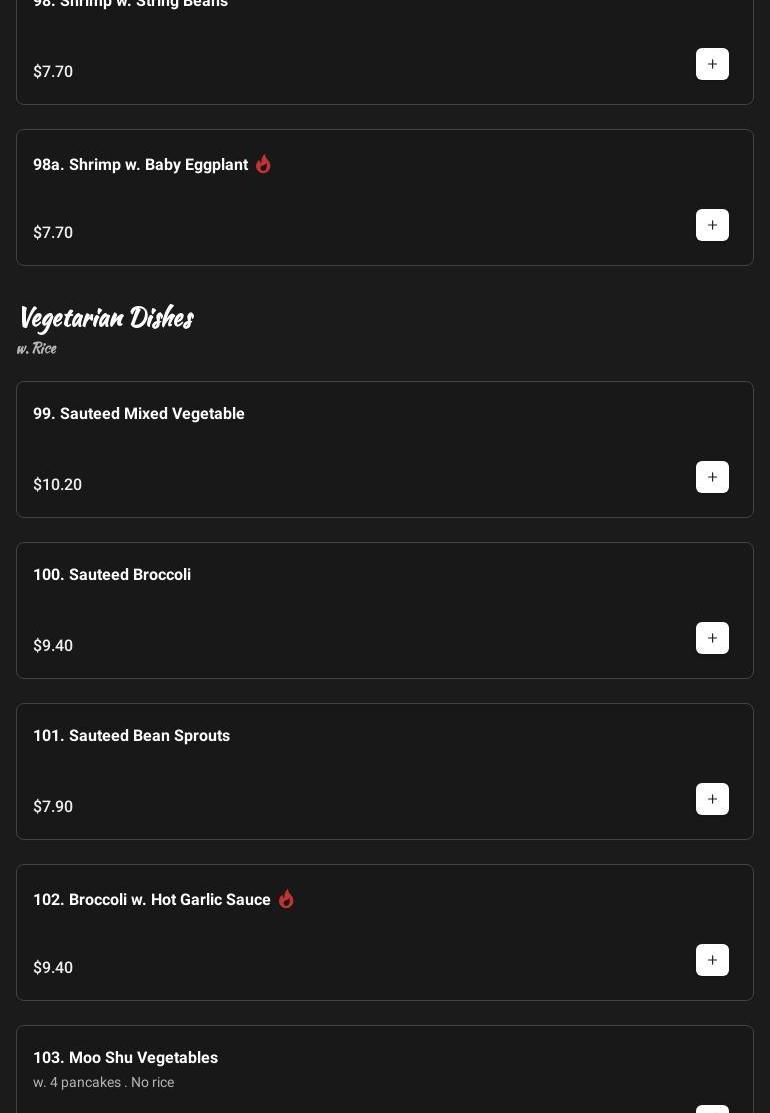Add Shrimp w. Baby Eggplant to order
770x1113 pixels.
coord(712,225)
